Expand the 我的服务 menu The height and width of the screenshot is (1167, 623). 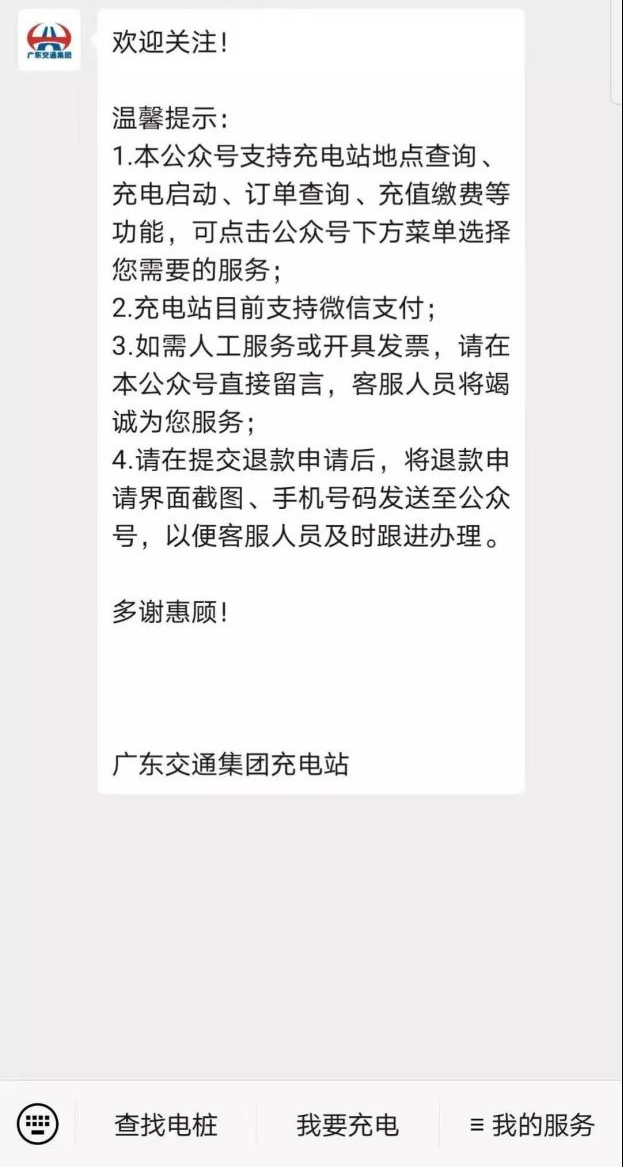pyautogui.click(x=532, y=1125)
